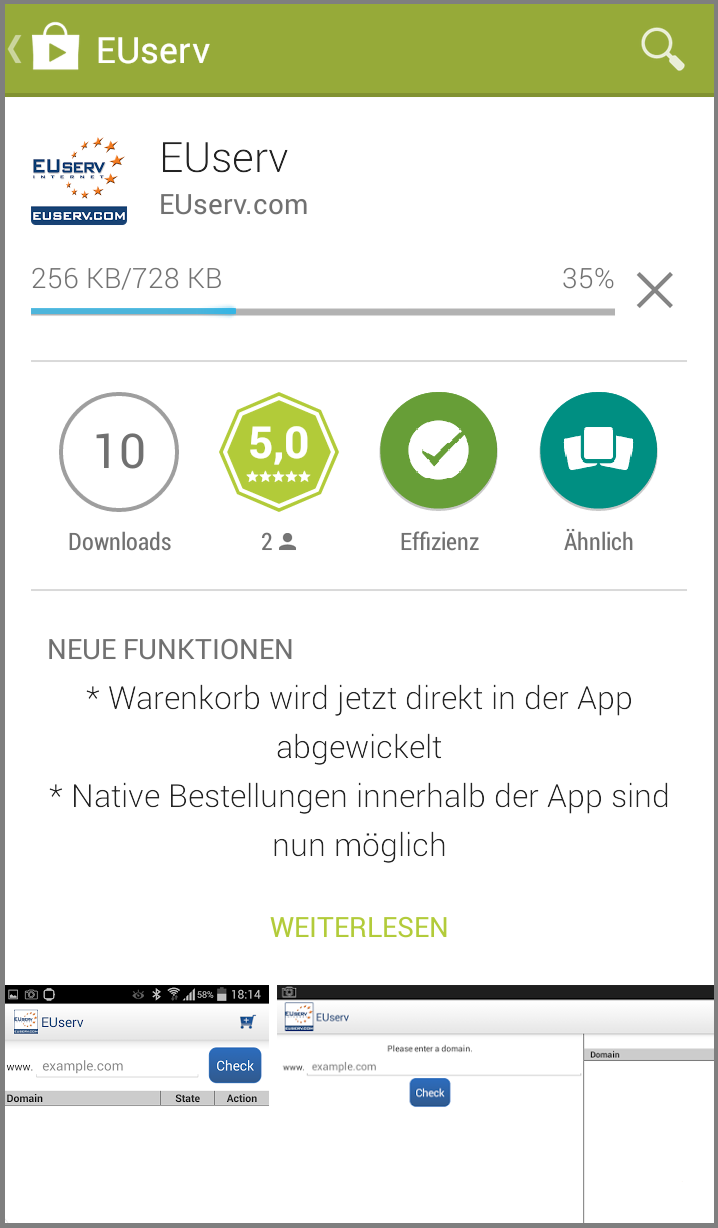Viewport: 718px width, 1228px height.
Task: Tap WEITERLESEN to read more
Action: (359, 927)
